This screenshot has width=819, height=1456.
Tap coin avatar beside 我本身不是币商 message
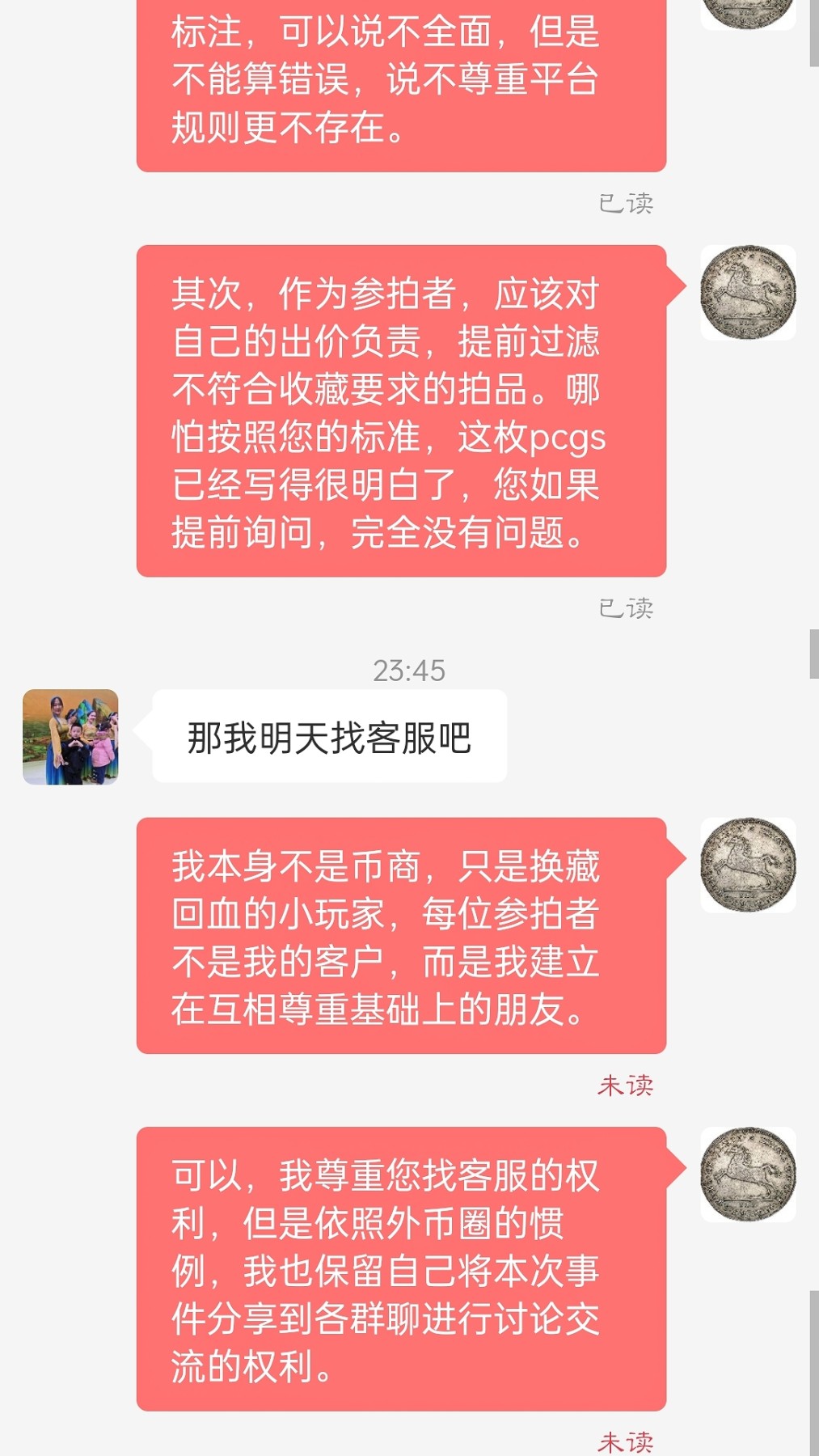pyautogui.click(x=748, y=866)
